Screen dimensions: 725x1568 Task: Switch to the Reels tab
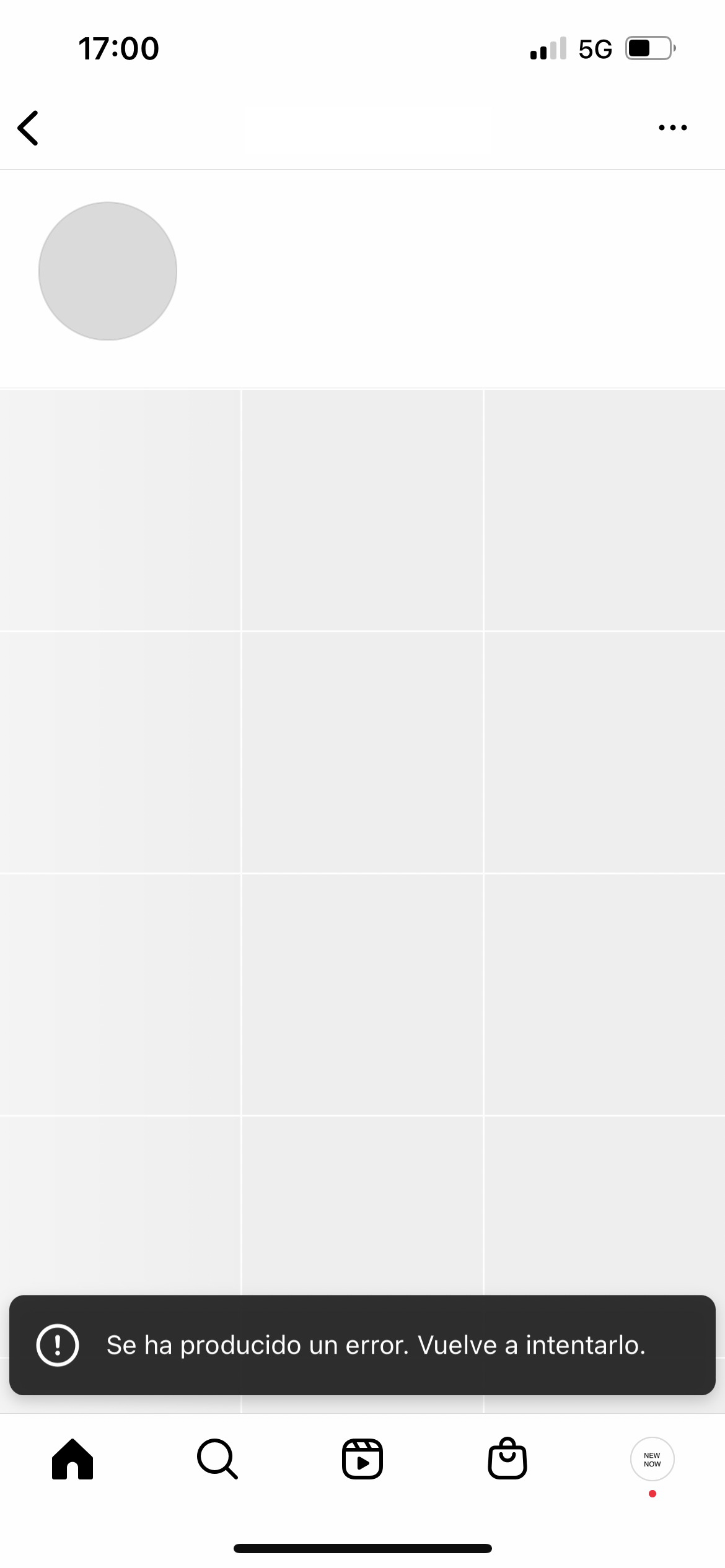[362, 1459]
